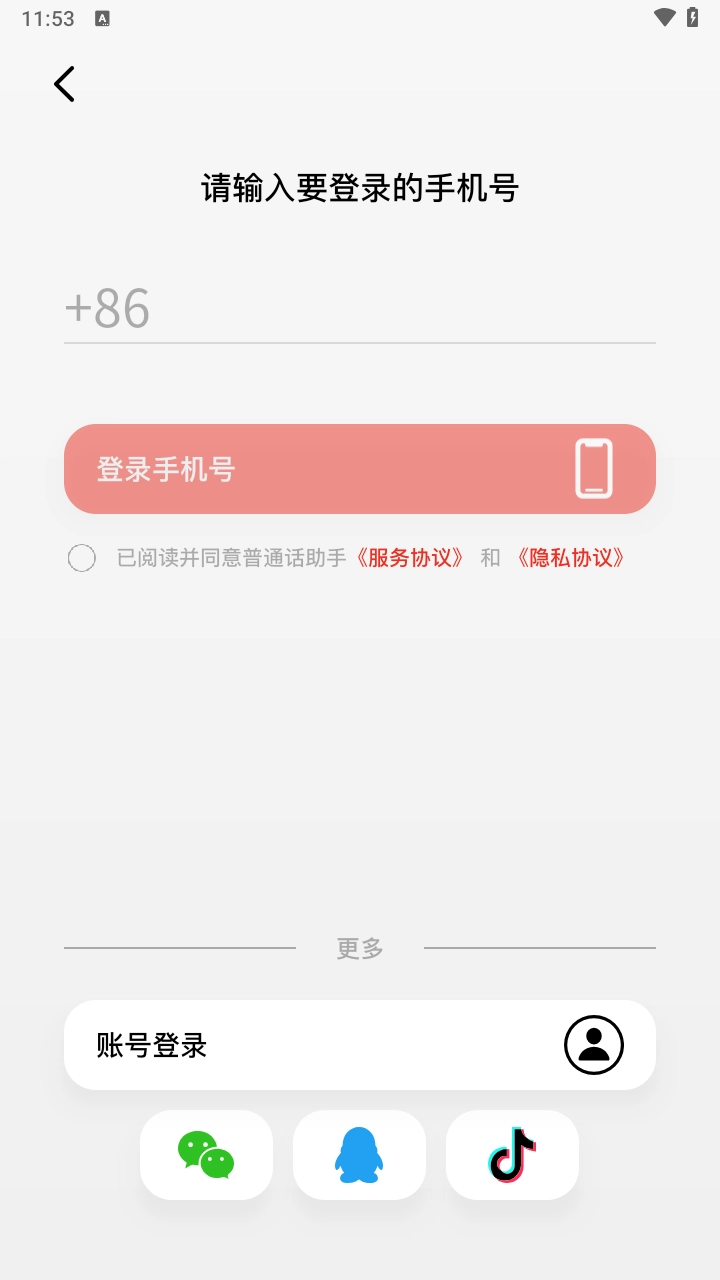The height and width of the screenshot is (1280, 720).
Task: Expand 更多 login options
Action: pos(359,948)
